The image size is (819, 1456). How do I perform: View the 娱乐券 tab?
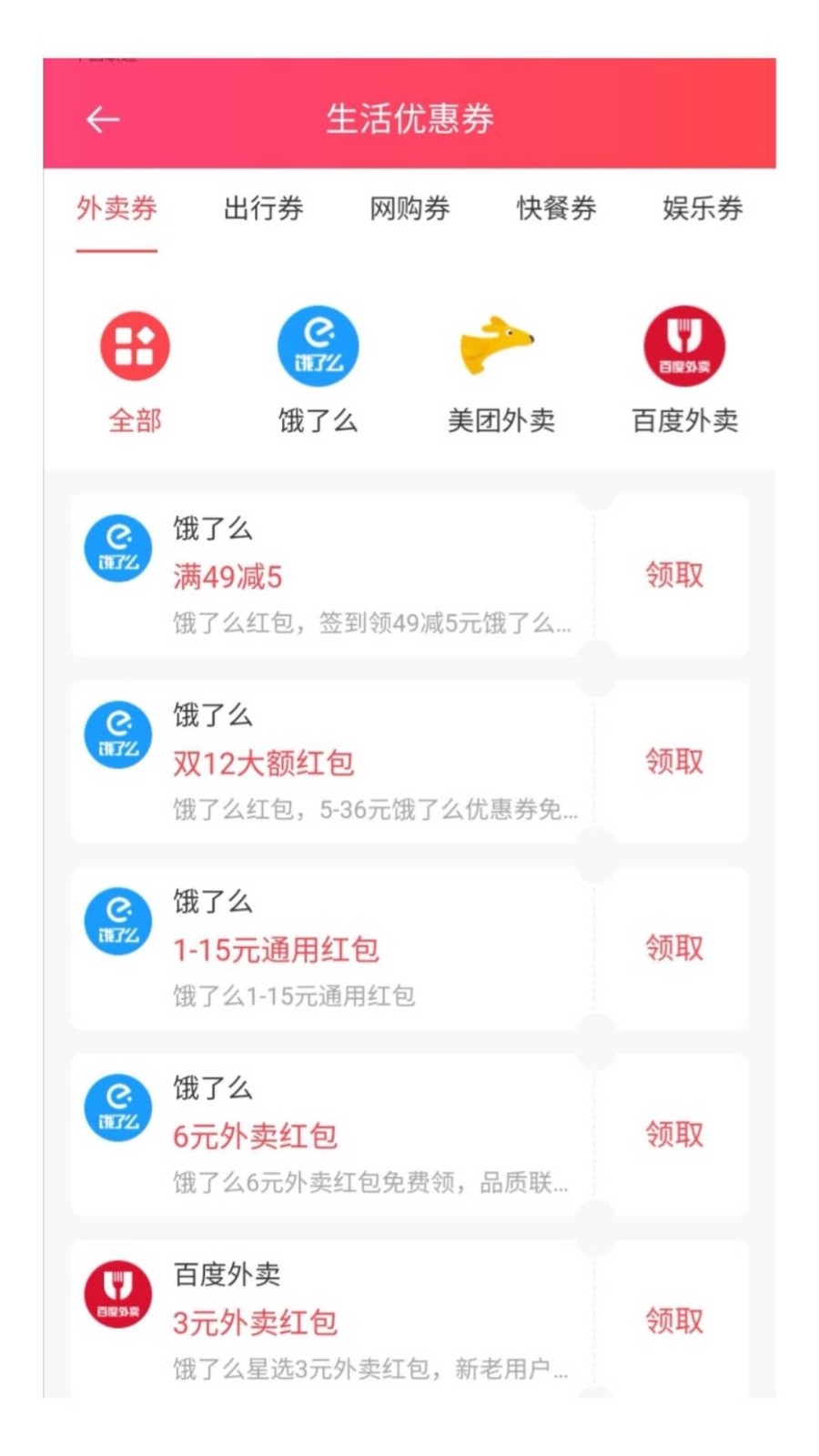(x=703, y=208)
